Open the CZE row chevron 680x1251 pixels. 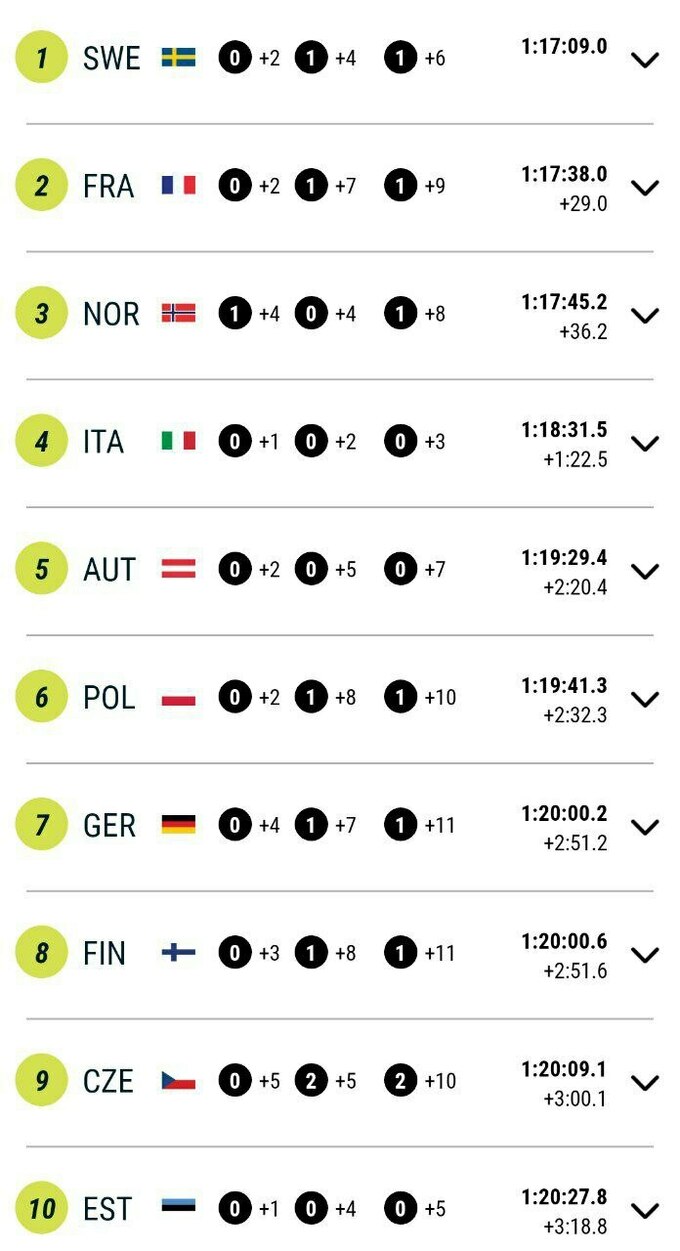[x=646, y=1084]
